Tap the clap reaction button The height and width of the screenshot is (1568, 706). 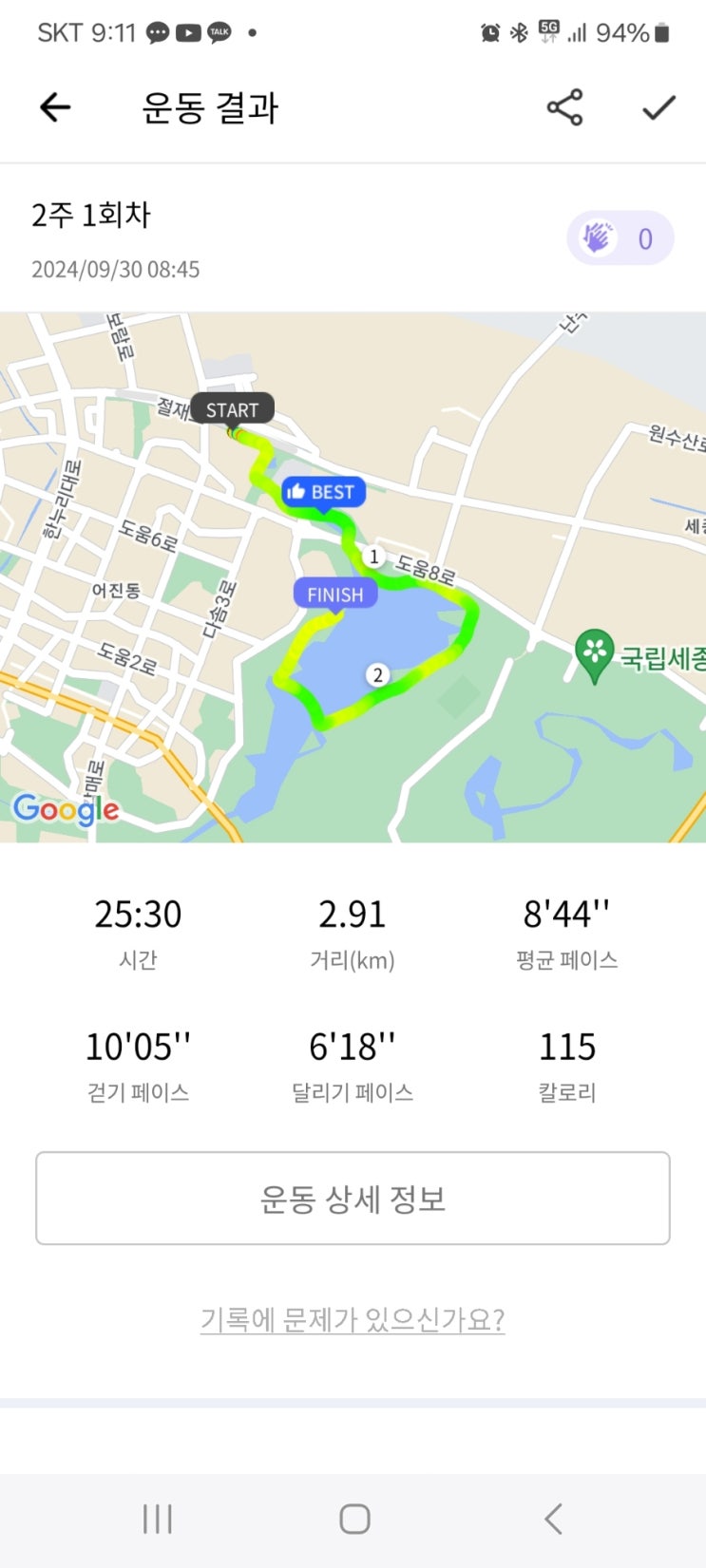tap(620, 238)
